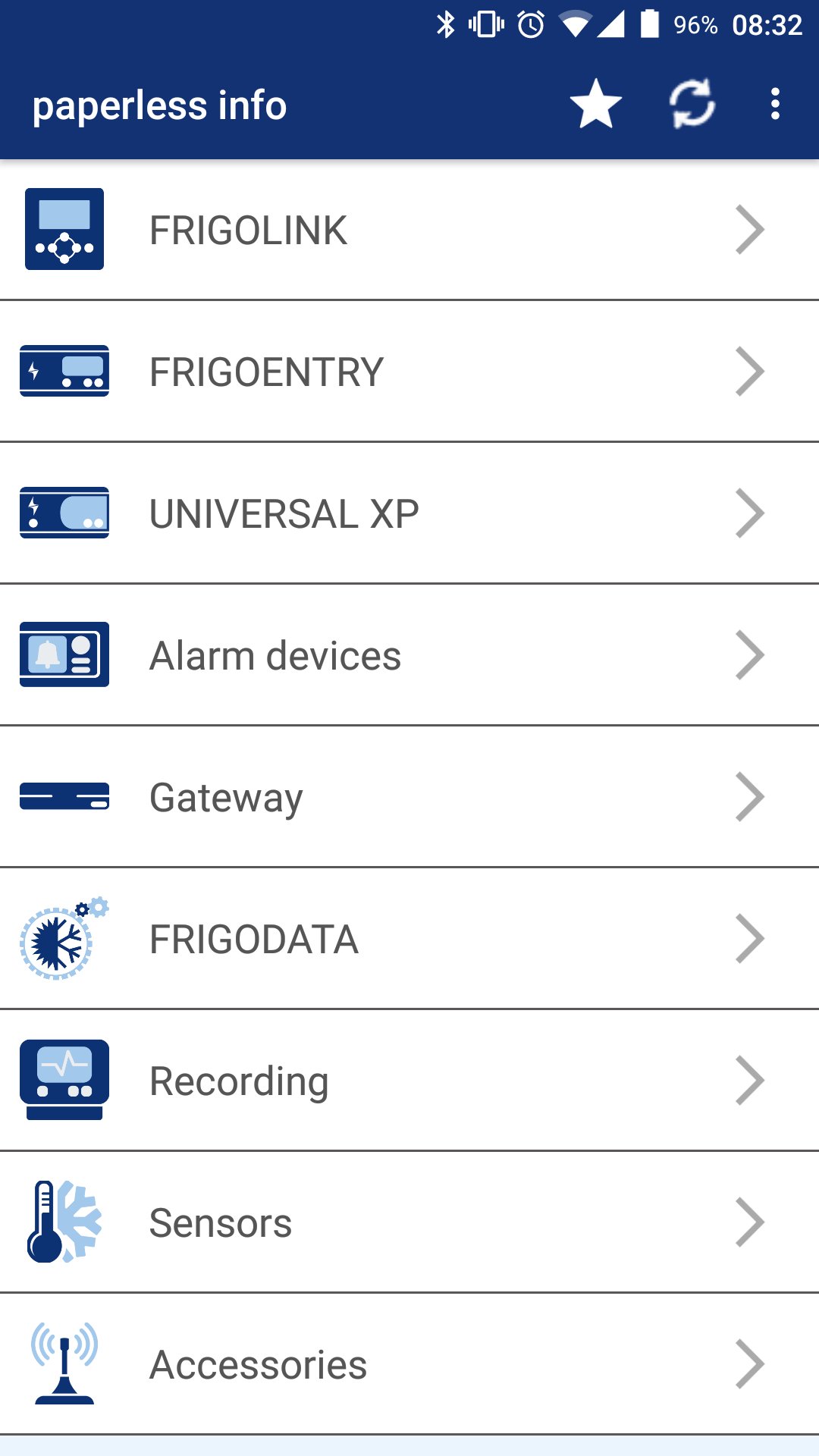Screen dimensions: 819x1456
Task: Tap the UNIVERSAL XP device icon
Action: click(64, 512)
